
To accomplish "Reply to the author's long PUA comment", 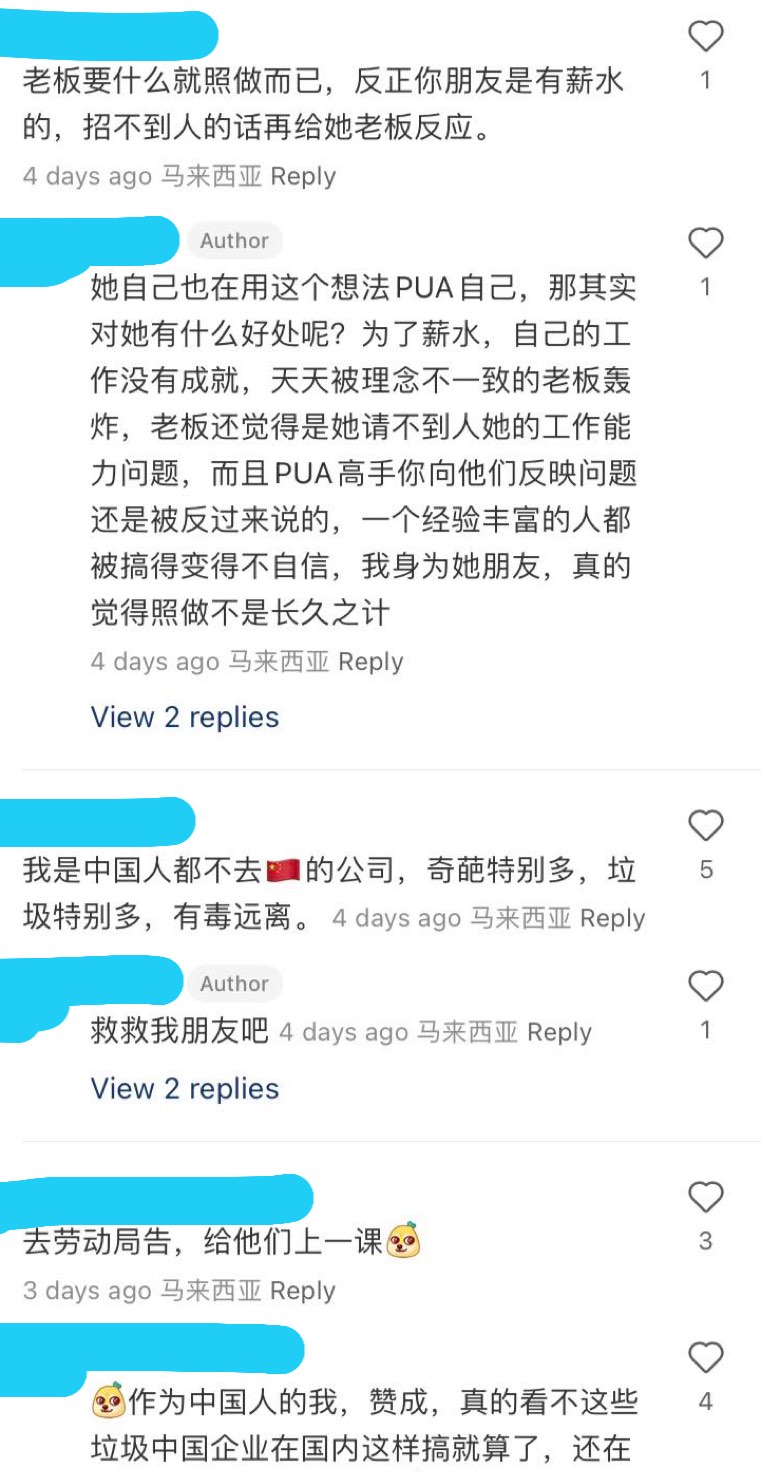I will (x=370, y=662).
